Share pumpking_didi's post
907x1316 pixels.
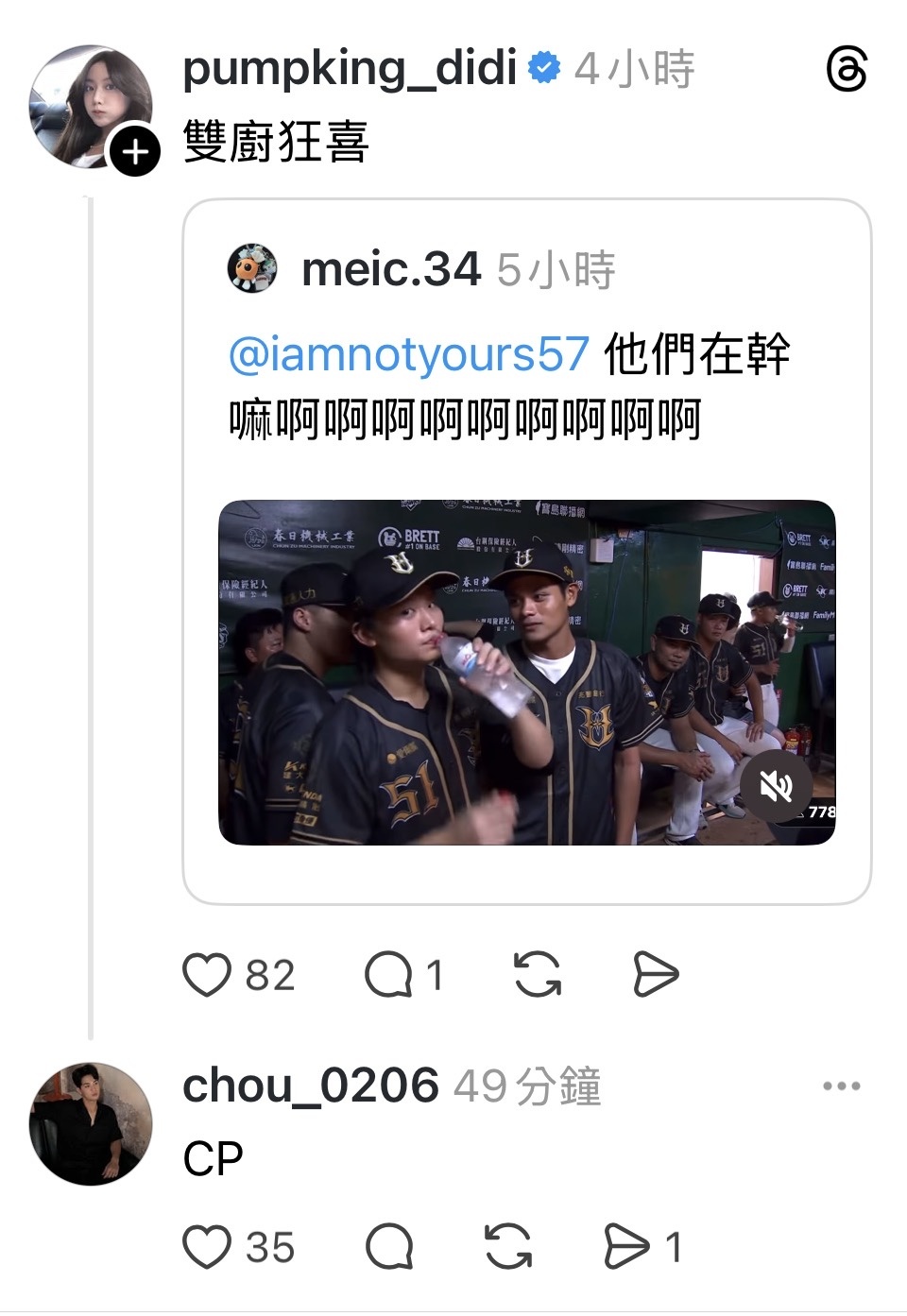click(x=655, y=975)
